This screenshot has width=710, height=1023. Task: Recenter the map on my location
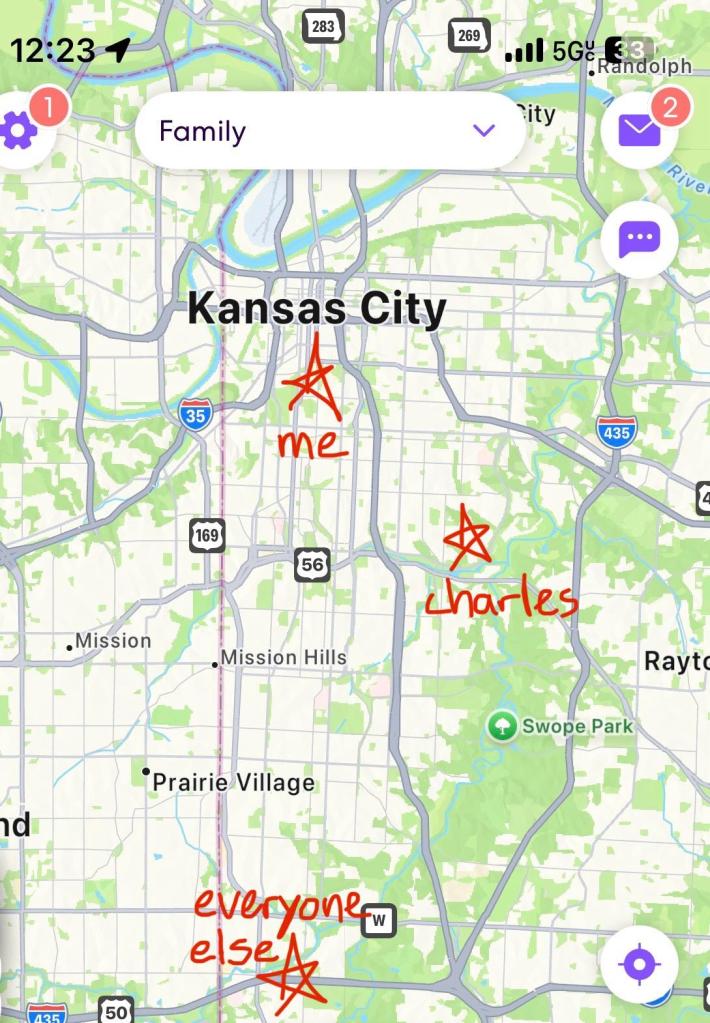(x=639, y=964)
